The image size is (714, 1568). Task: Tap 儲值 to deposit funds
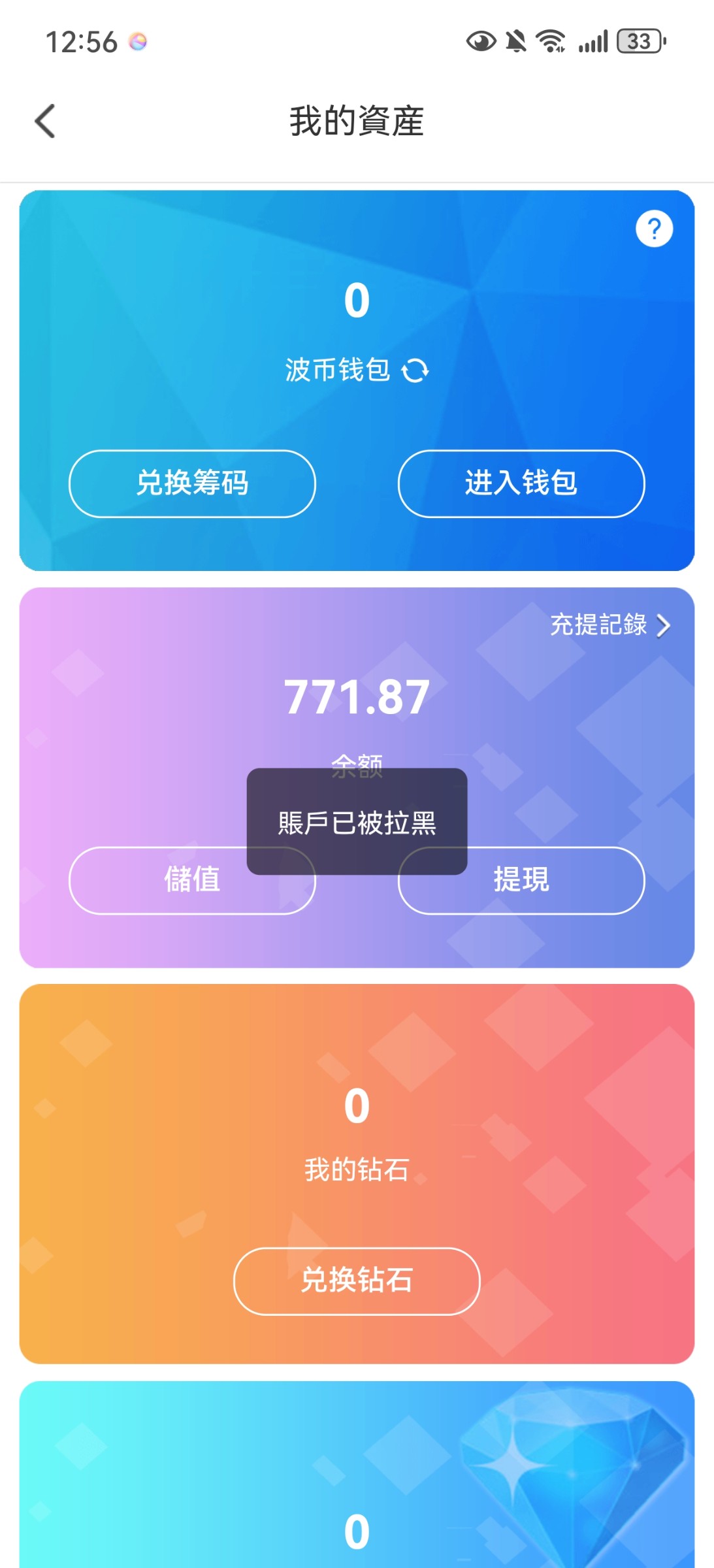193,881
